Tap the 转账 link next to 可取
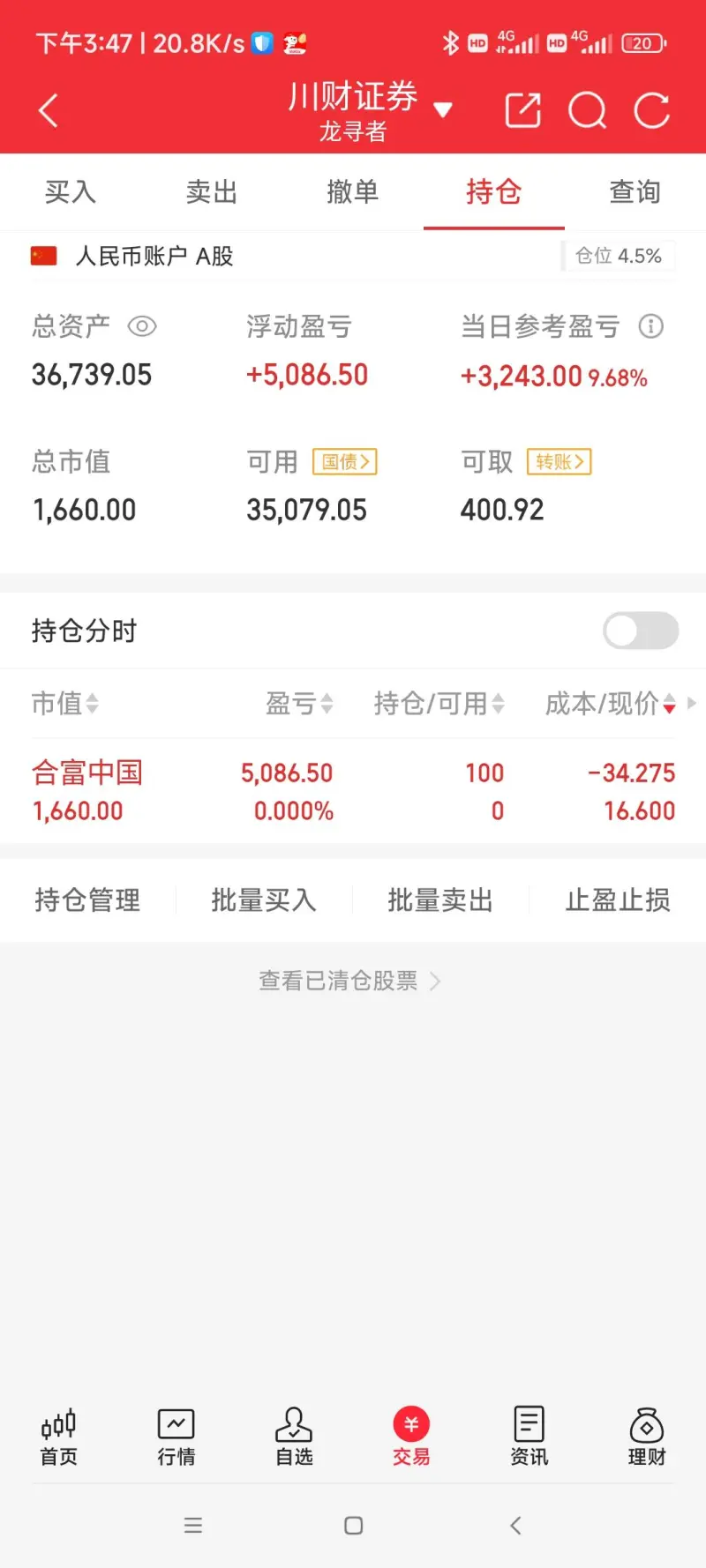This screenshot has height=1568, width=706. [x=559, y=462]
